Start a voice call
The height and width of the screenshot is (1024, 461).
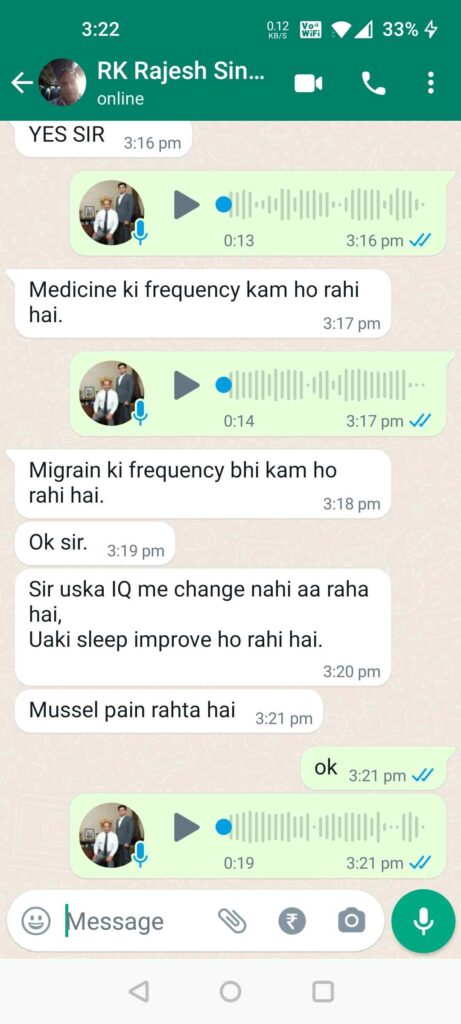tap(374, 83)
